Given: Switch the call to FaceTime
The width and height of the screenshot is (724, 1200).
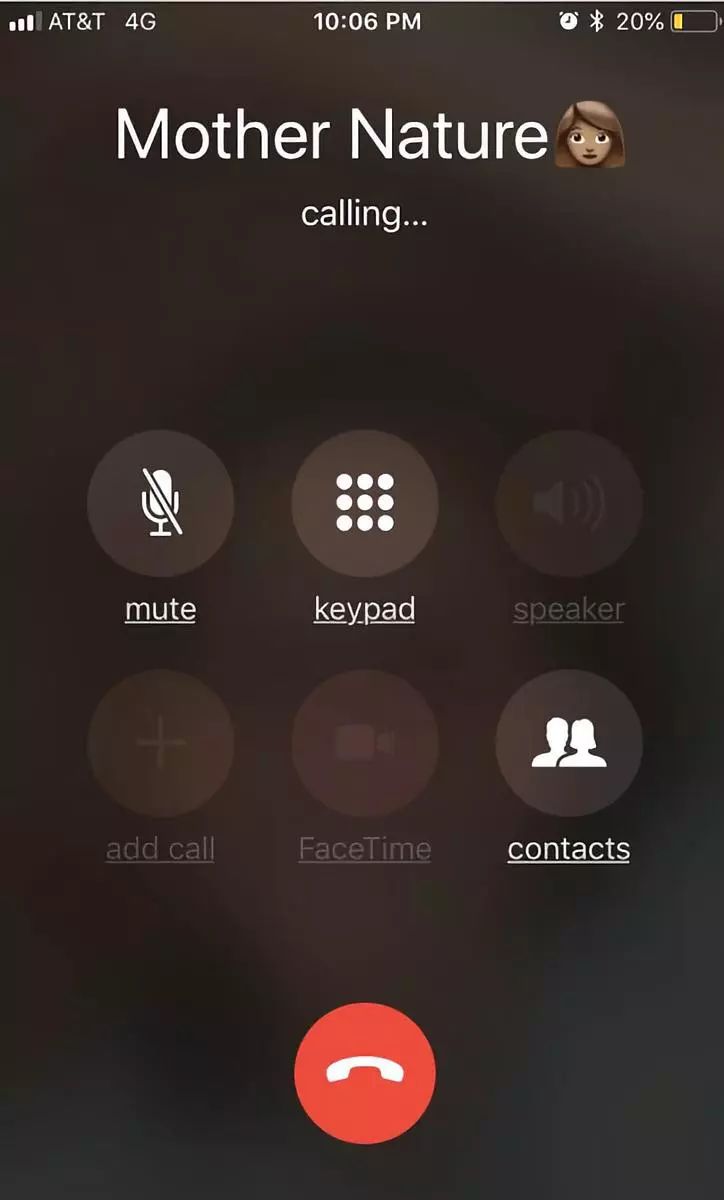Looking at the screenshot, I should (x=365, y=743).
